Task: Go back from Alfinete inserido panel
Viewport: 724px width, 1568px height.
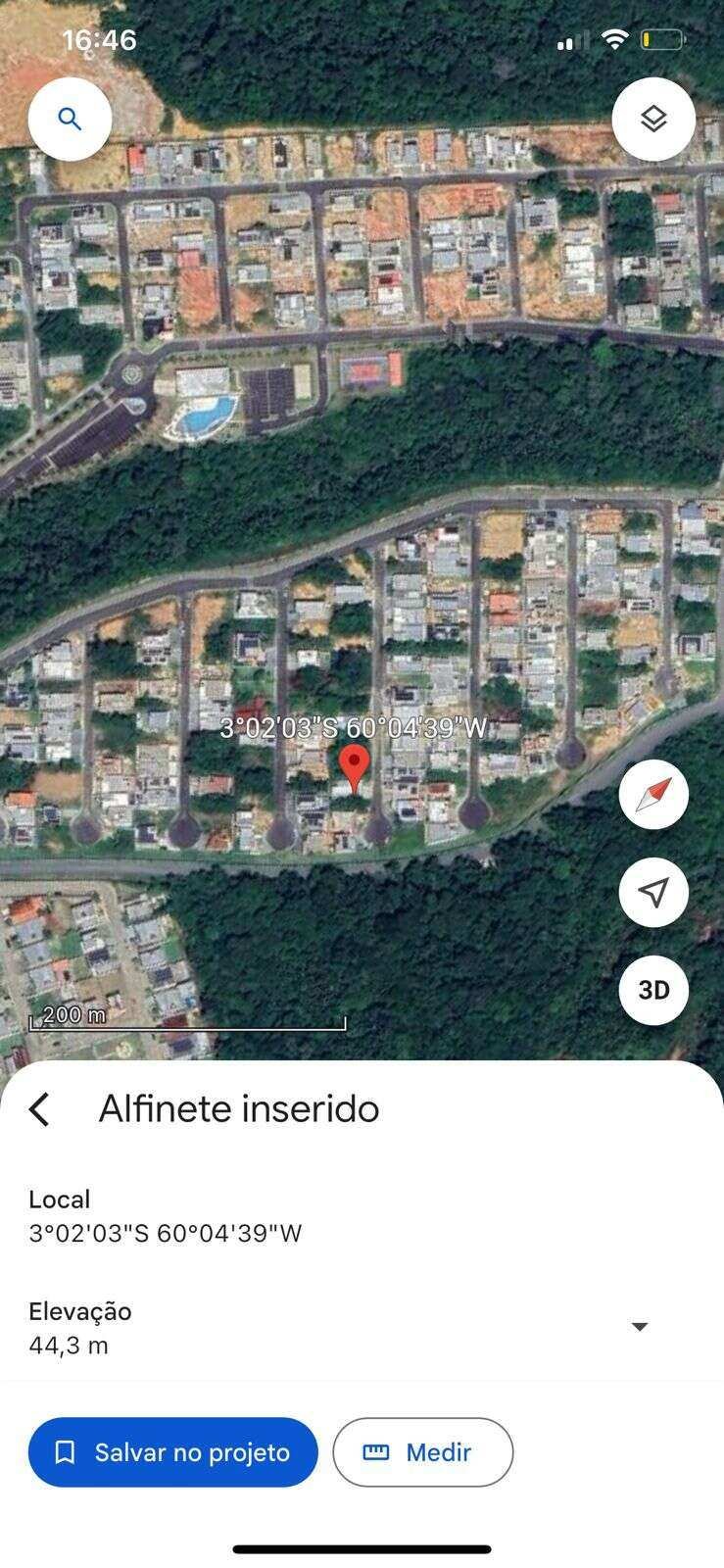Action: [39, 1109]
